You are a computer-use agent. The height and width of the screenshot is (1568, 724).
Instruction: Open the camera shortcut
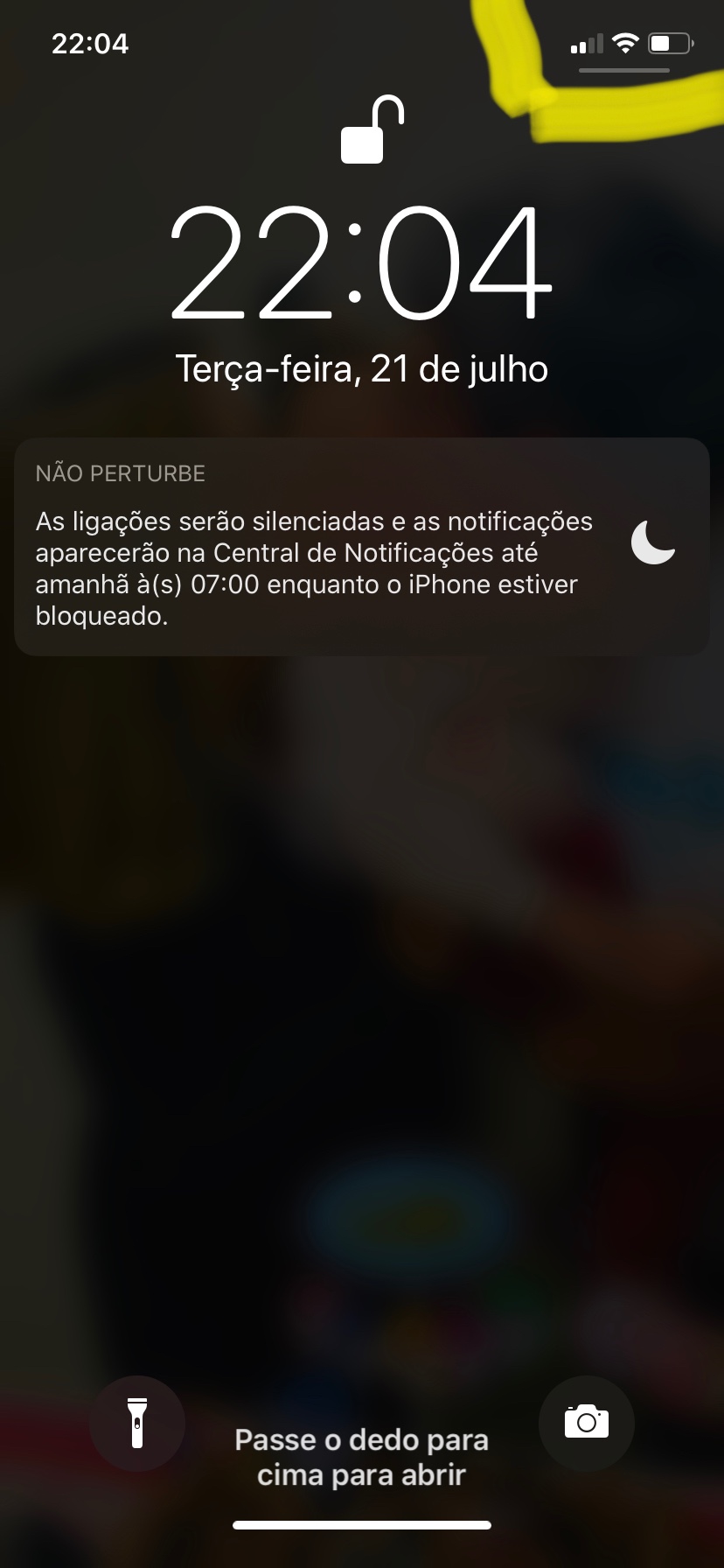pyautogui.click(x=586, y=1423)
